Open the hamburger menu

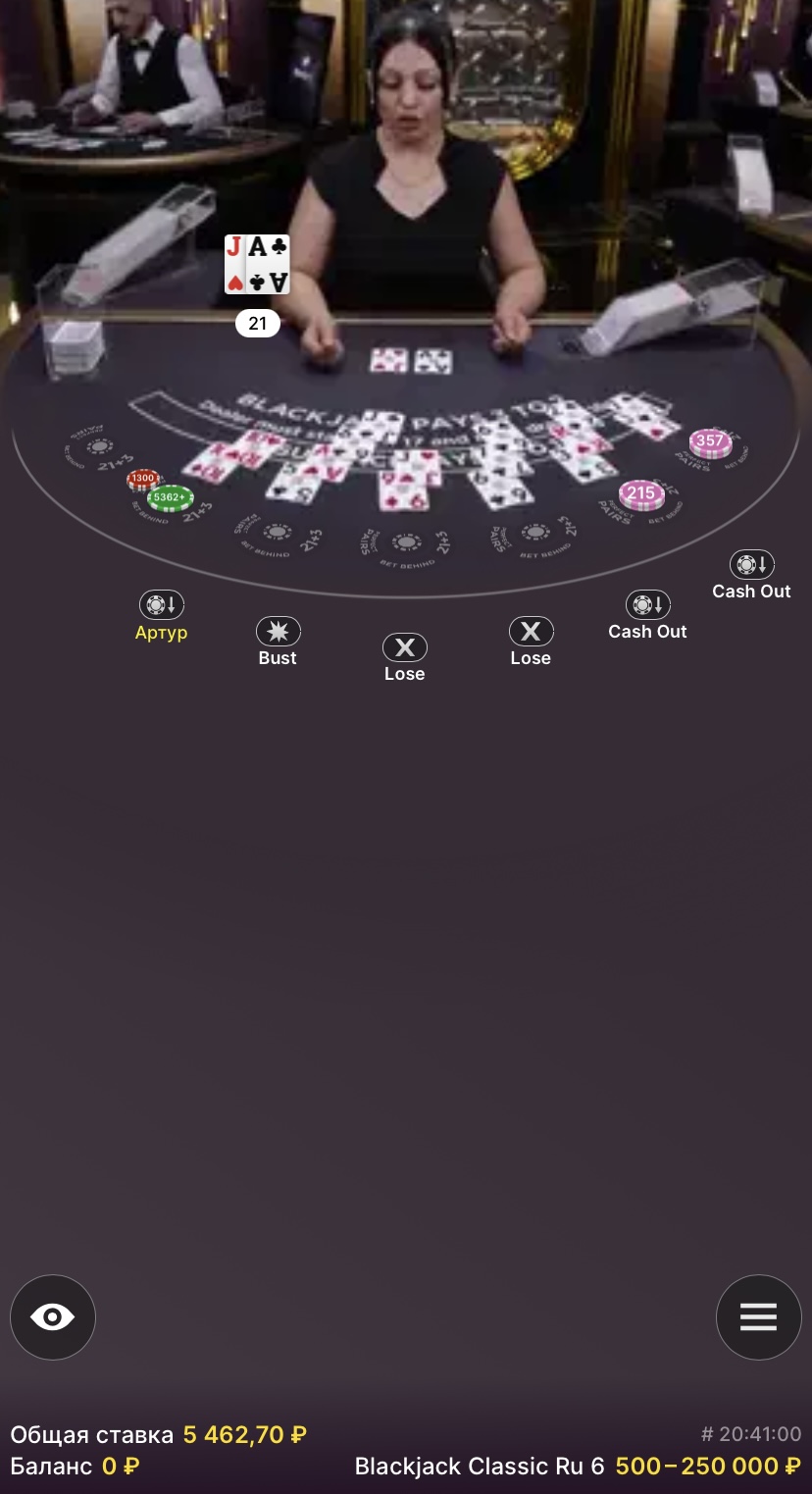click(758, 1316)
